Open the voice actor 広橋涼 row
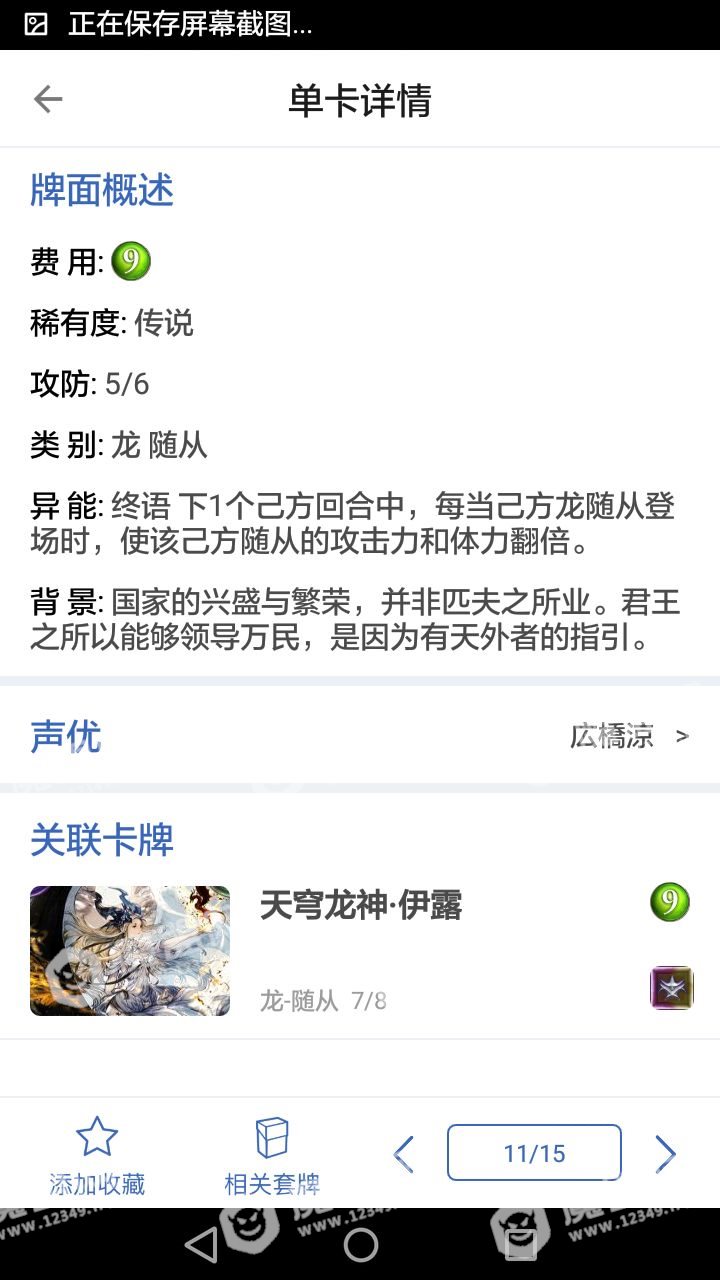This screenshot has height=1280, width=720. coord(628,737)
